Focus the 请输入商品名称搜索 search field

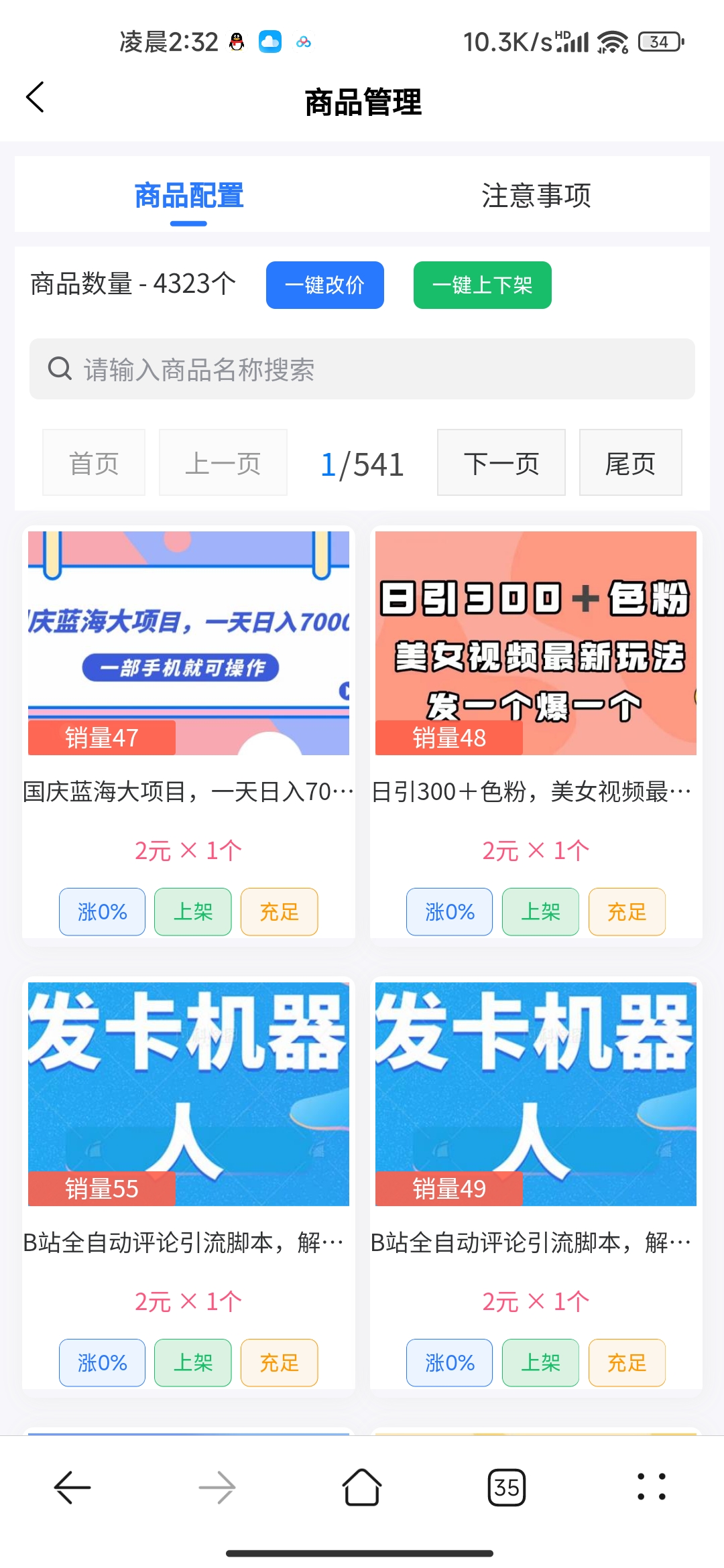[x=362, y=369]
